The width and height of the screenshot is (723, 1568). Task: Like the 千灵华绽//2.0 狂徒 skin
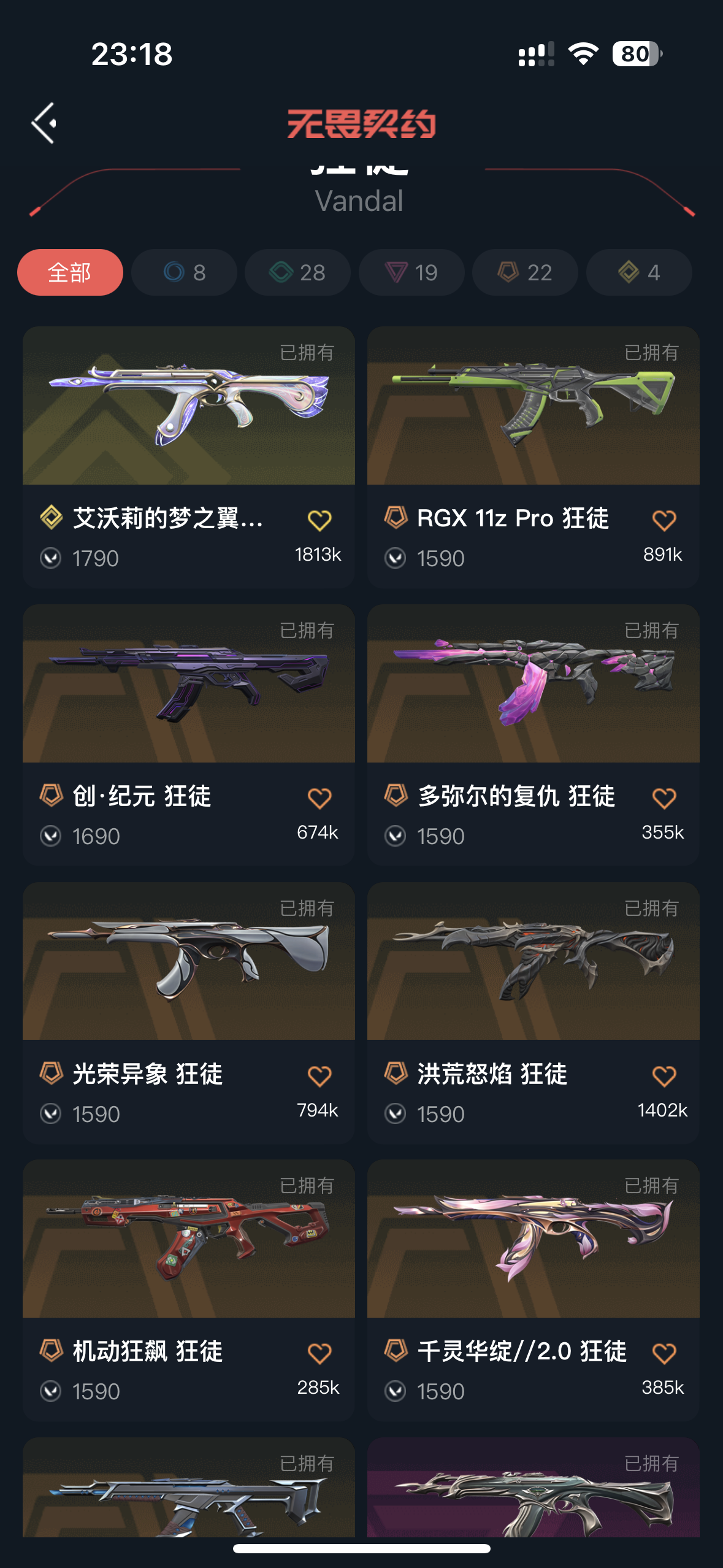pos(664,1353)
